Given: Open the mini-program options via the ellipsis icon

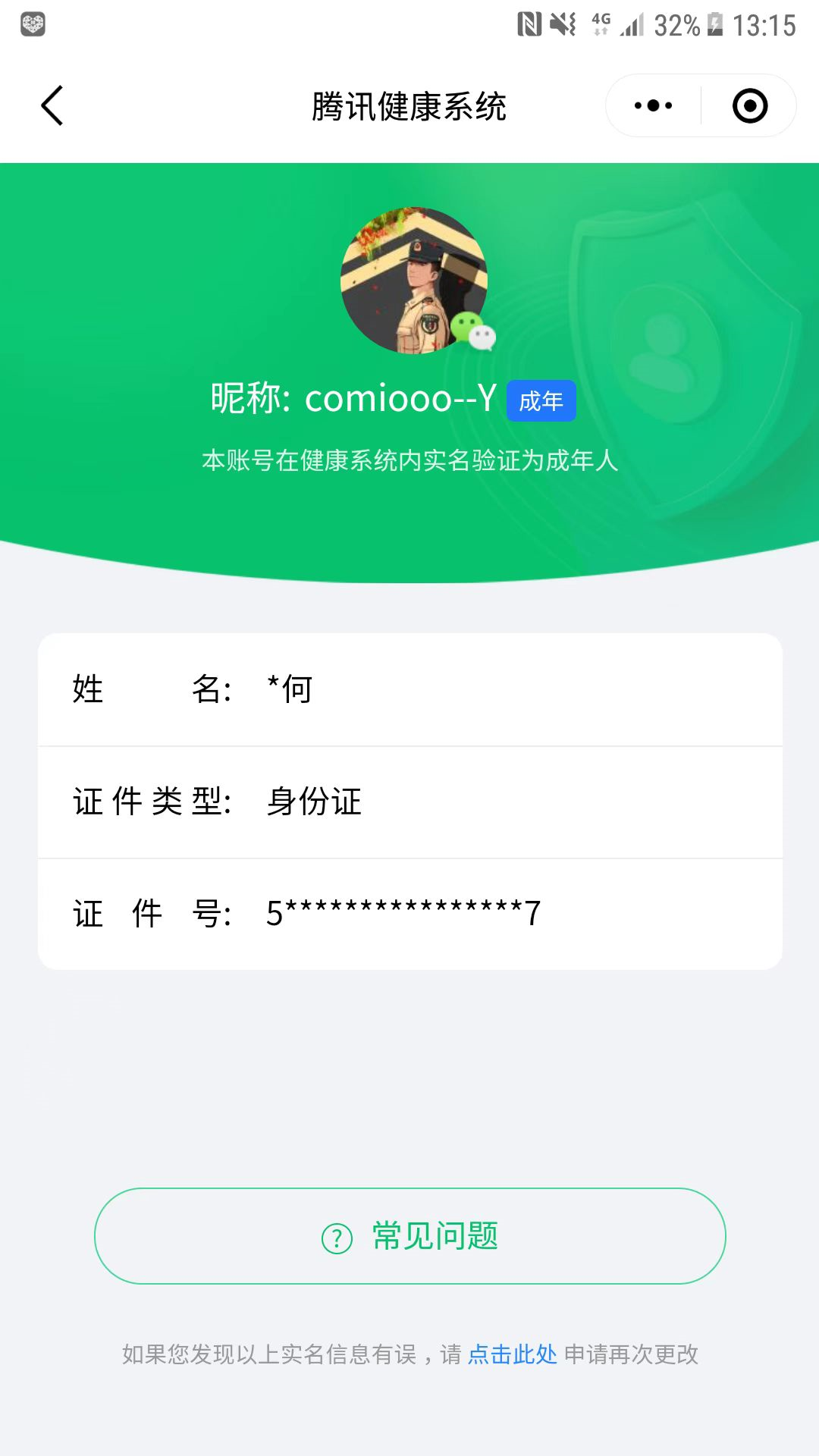Looking at the screenshot, I should tap(651, 105).
